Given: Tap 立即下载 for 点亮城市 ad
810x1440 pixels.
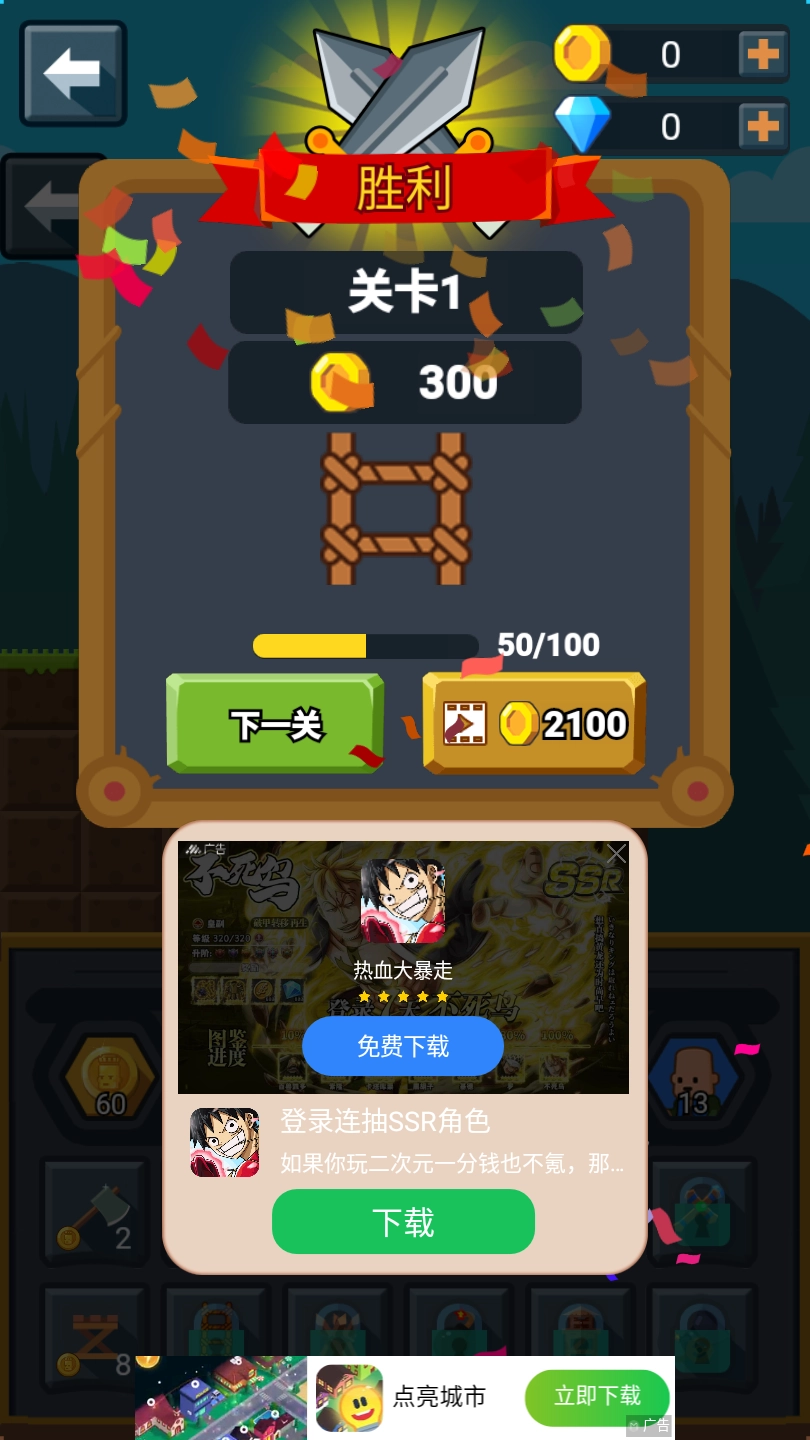Looking at the screenshot, I should [597, 1395].
